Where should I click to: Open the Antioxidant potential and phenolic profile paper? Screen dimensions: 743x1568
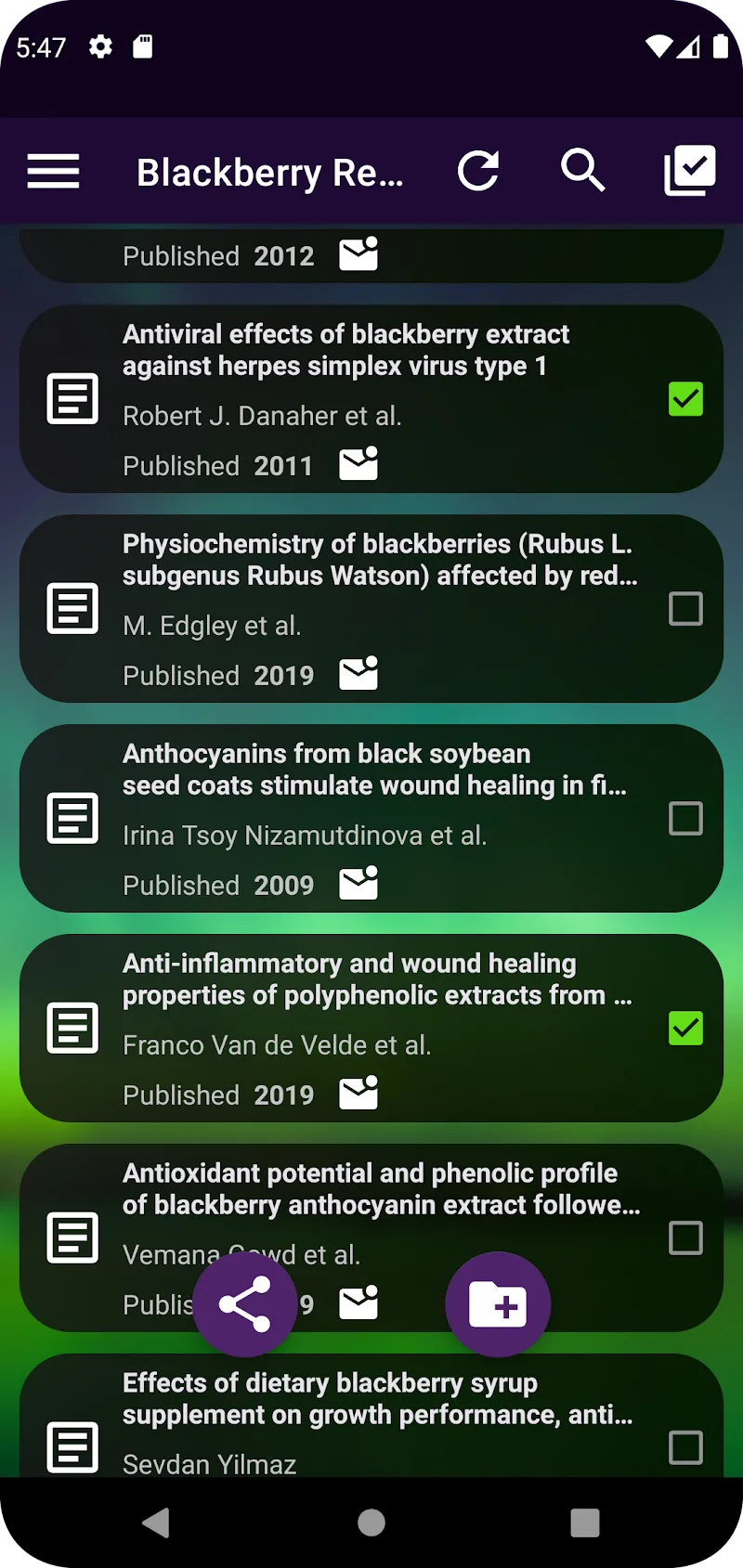tap(381, 1189)
